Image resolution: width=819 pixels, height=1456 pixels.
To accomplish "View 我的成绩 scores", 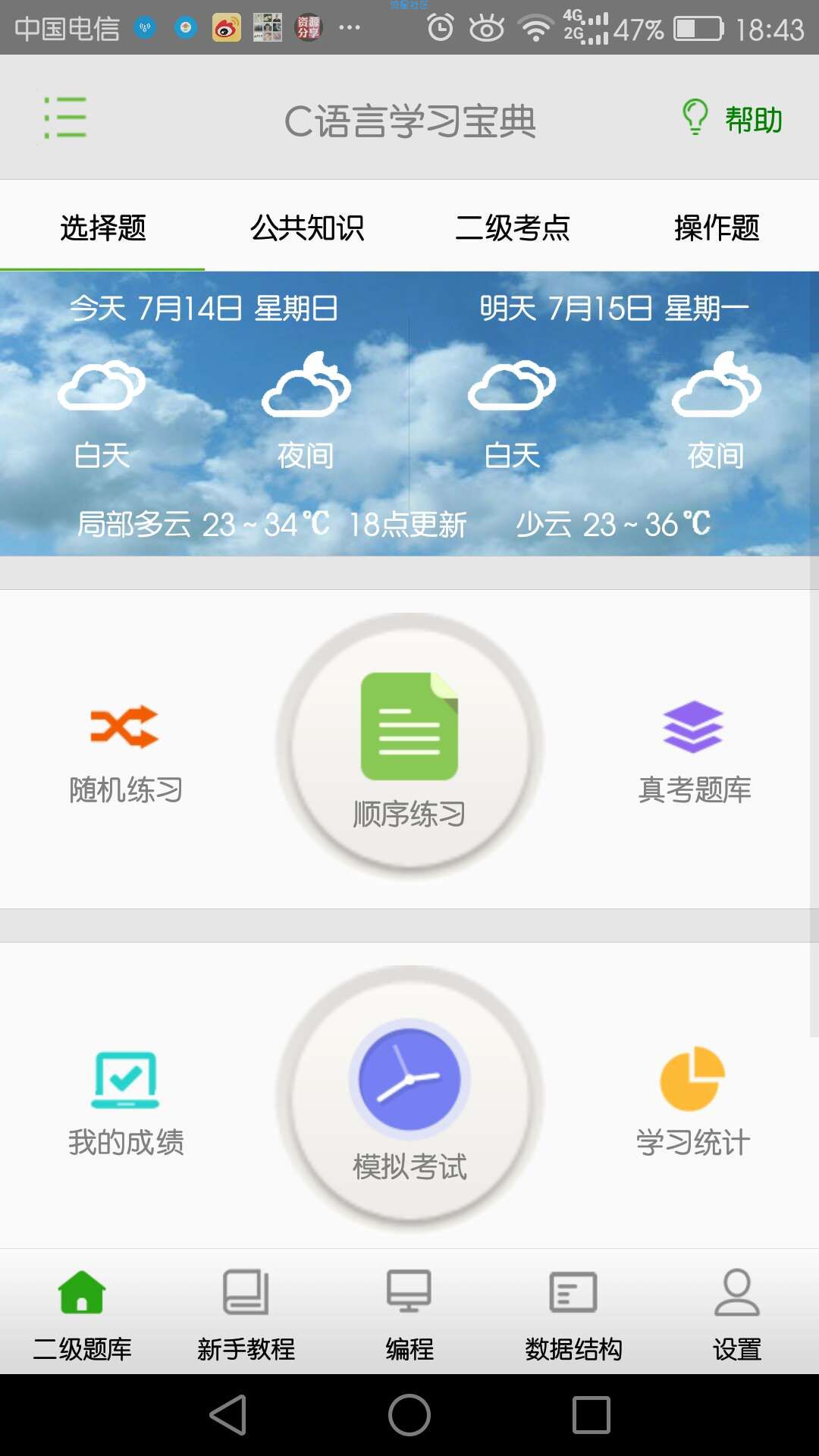I will click(125, 1103).
